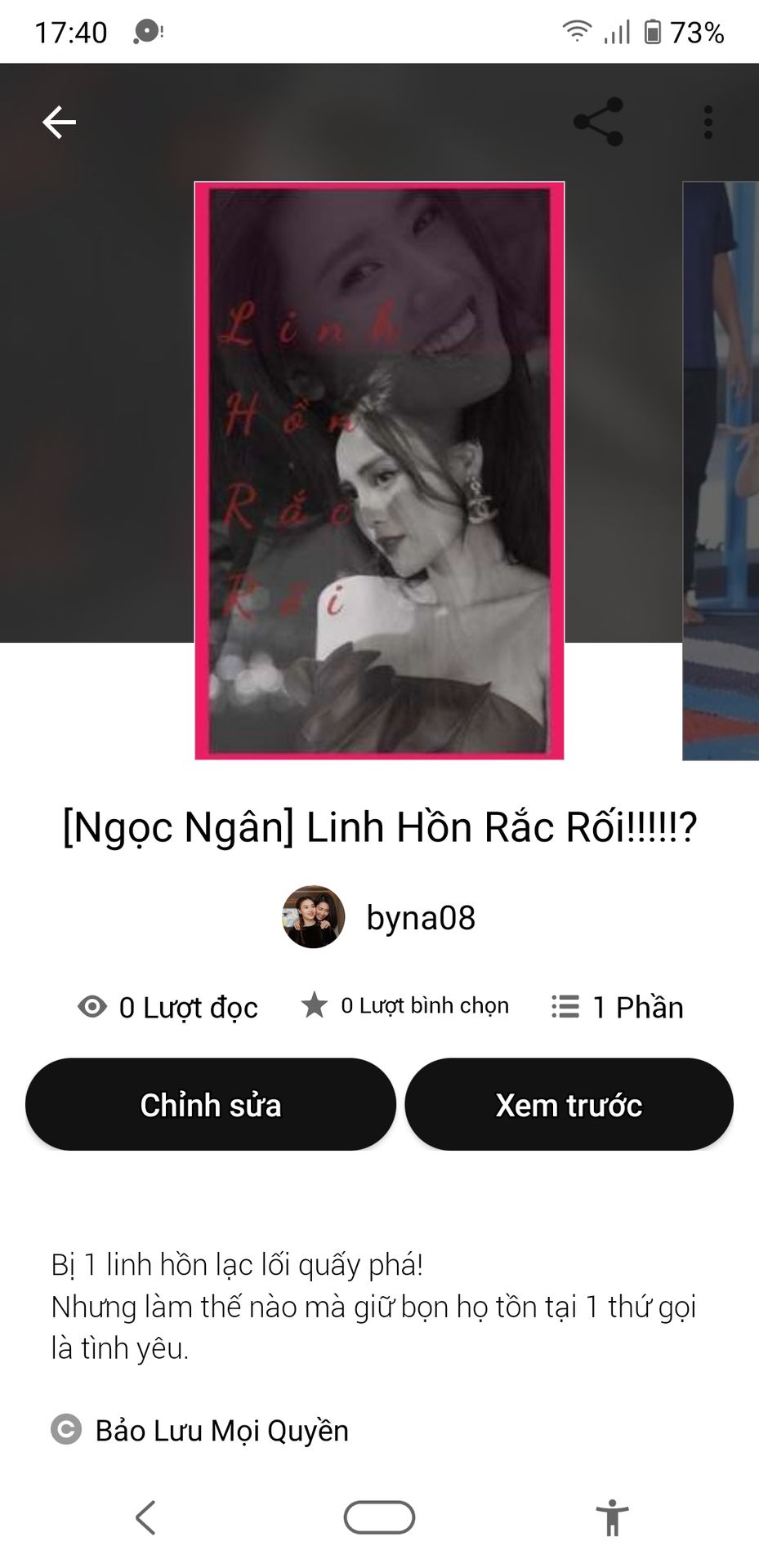Open the three-dot overflow menu
The width and height of the screenshot is (759, 1568).
pyautogui.click(x=708, y=122)
